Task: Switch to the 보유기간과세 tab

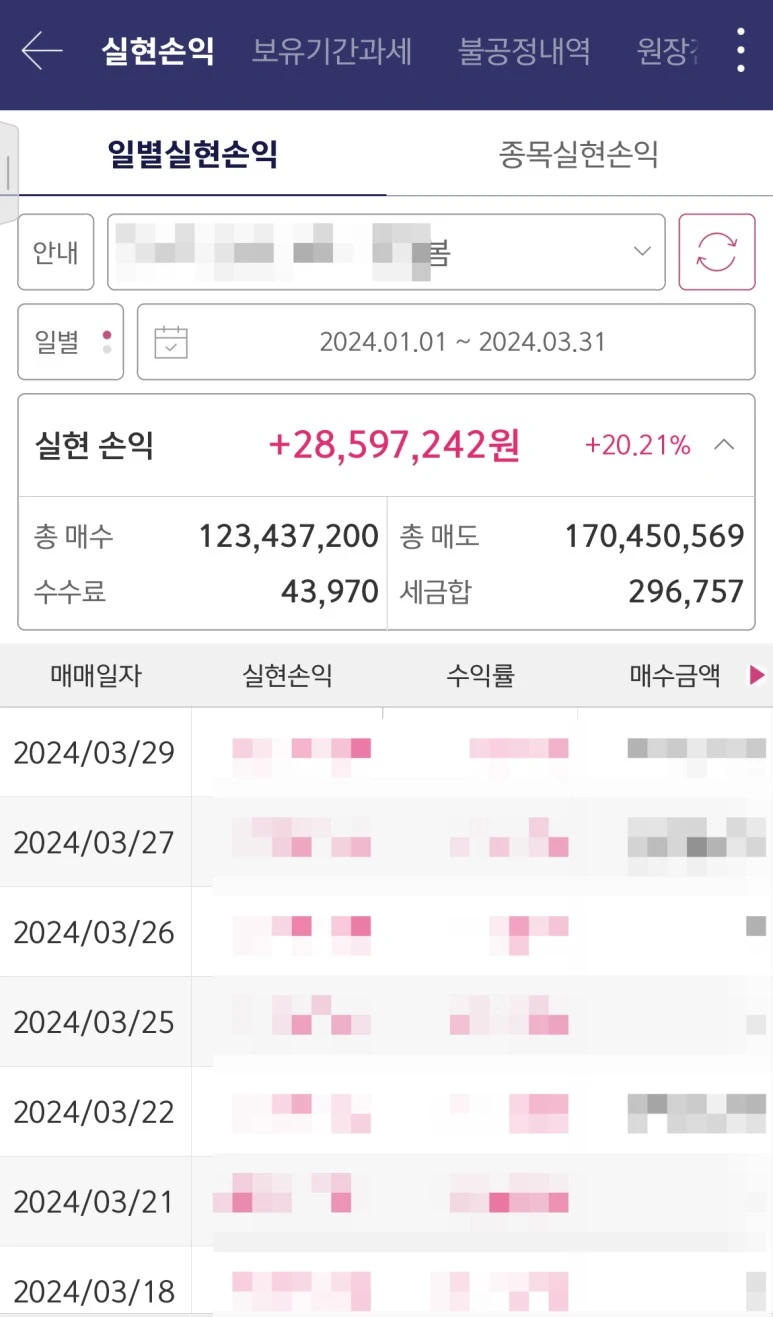Action: coord(332,50)
